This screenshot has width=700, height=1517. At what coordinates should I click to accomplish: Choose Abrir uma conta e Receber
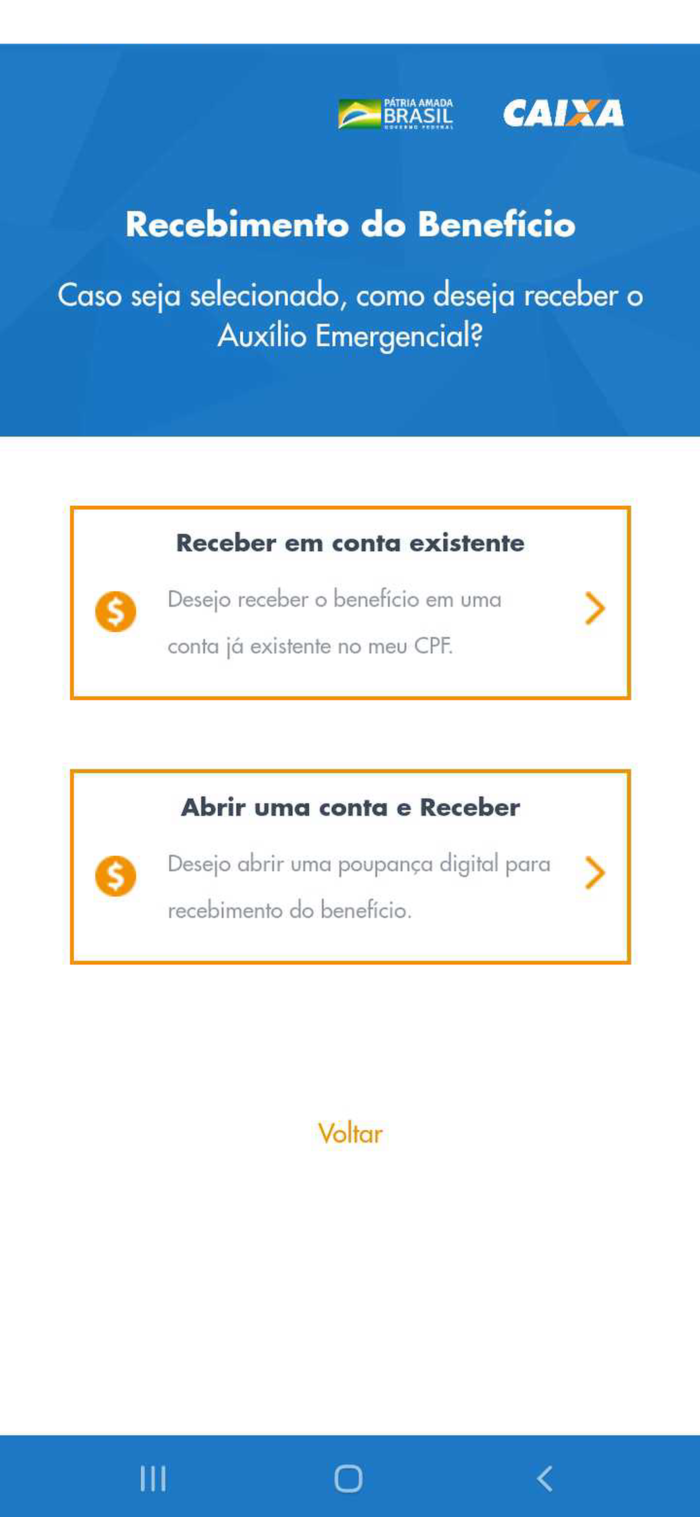(350, 867)
